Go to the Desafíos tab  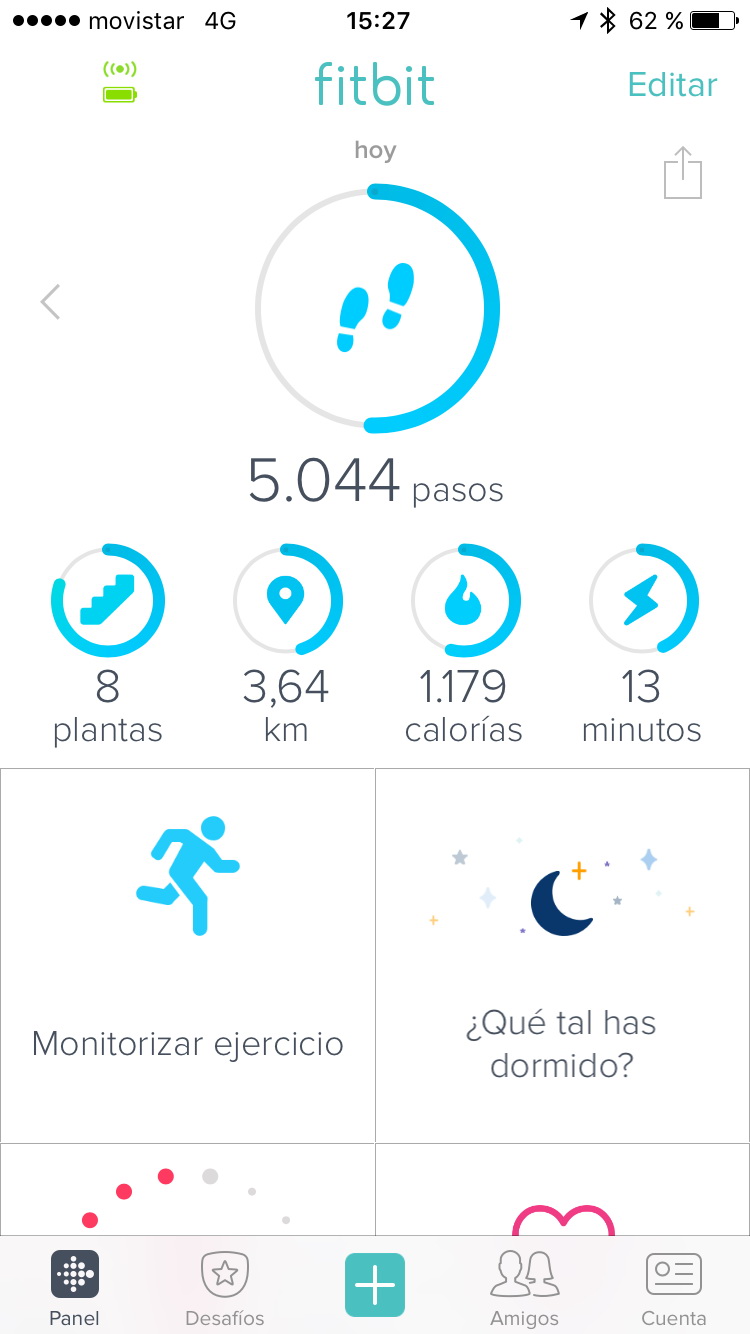point(225,1287)
